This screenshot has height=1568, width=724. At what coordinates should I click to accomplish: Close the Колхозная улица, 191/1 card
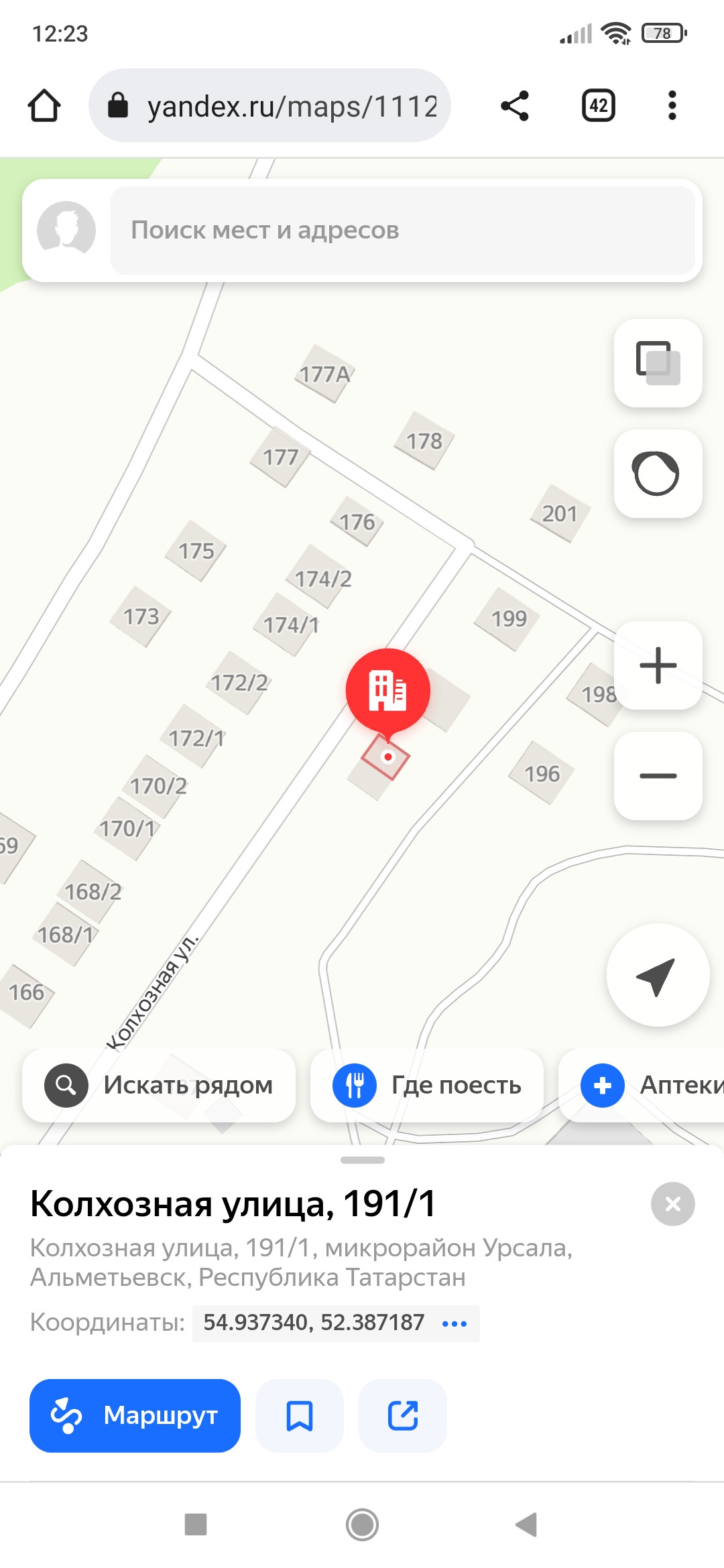click(672, 1204)
